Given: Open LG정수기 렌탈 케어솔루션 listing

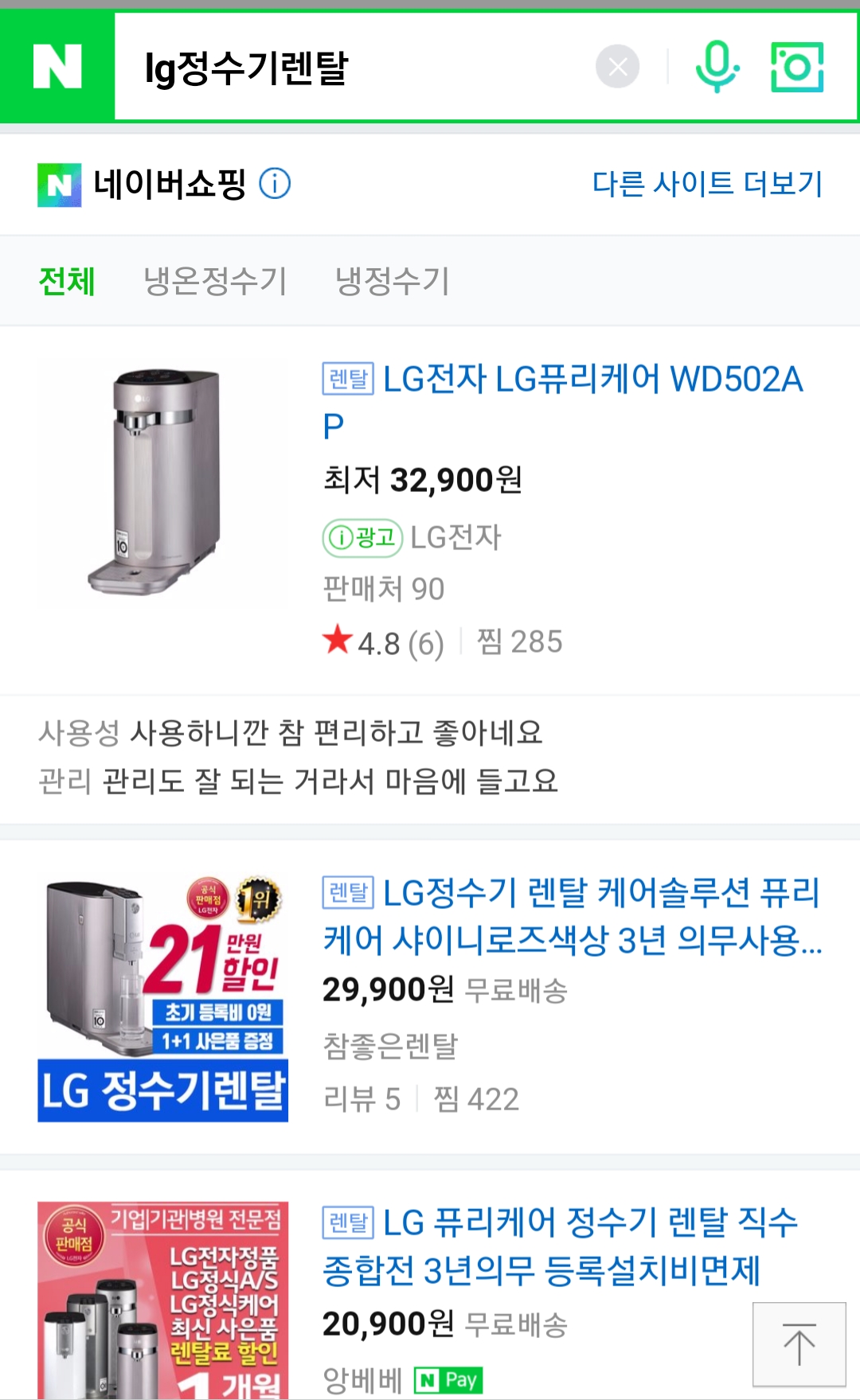Looking at the screenshot, I should pyautogui.click(x=572, y=916).
